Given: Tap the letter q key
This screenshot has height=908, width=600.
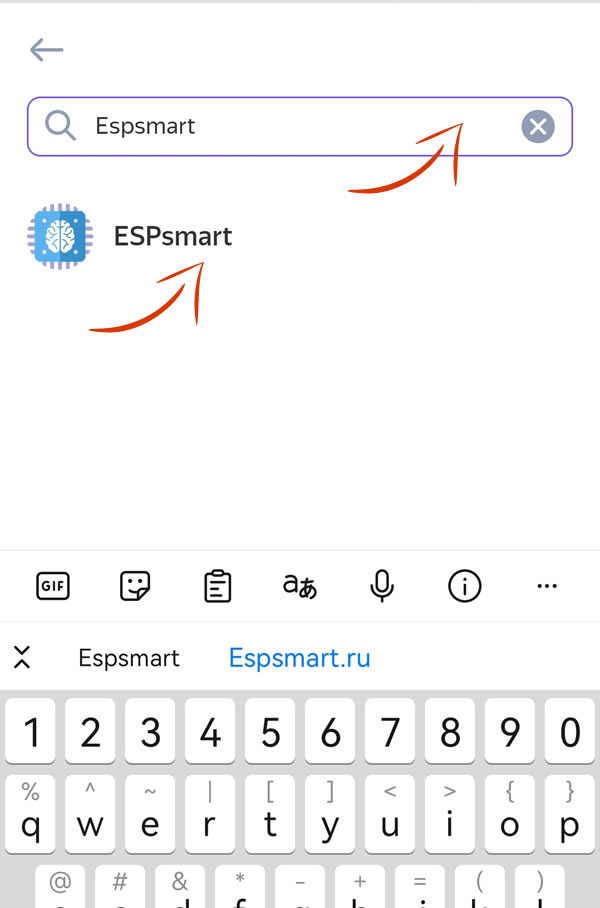Looking at the screenshot, I should [31, 813].
